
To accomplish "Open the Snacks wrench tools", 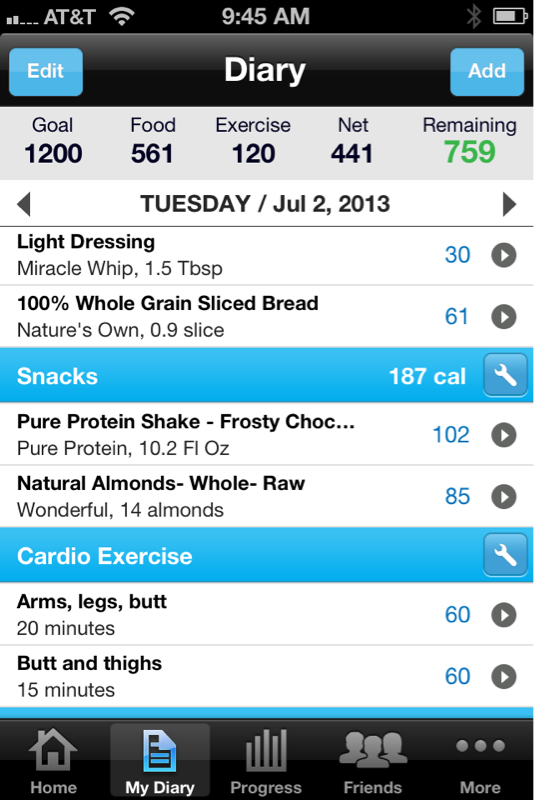I will pos(505,376).
